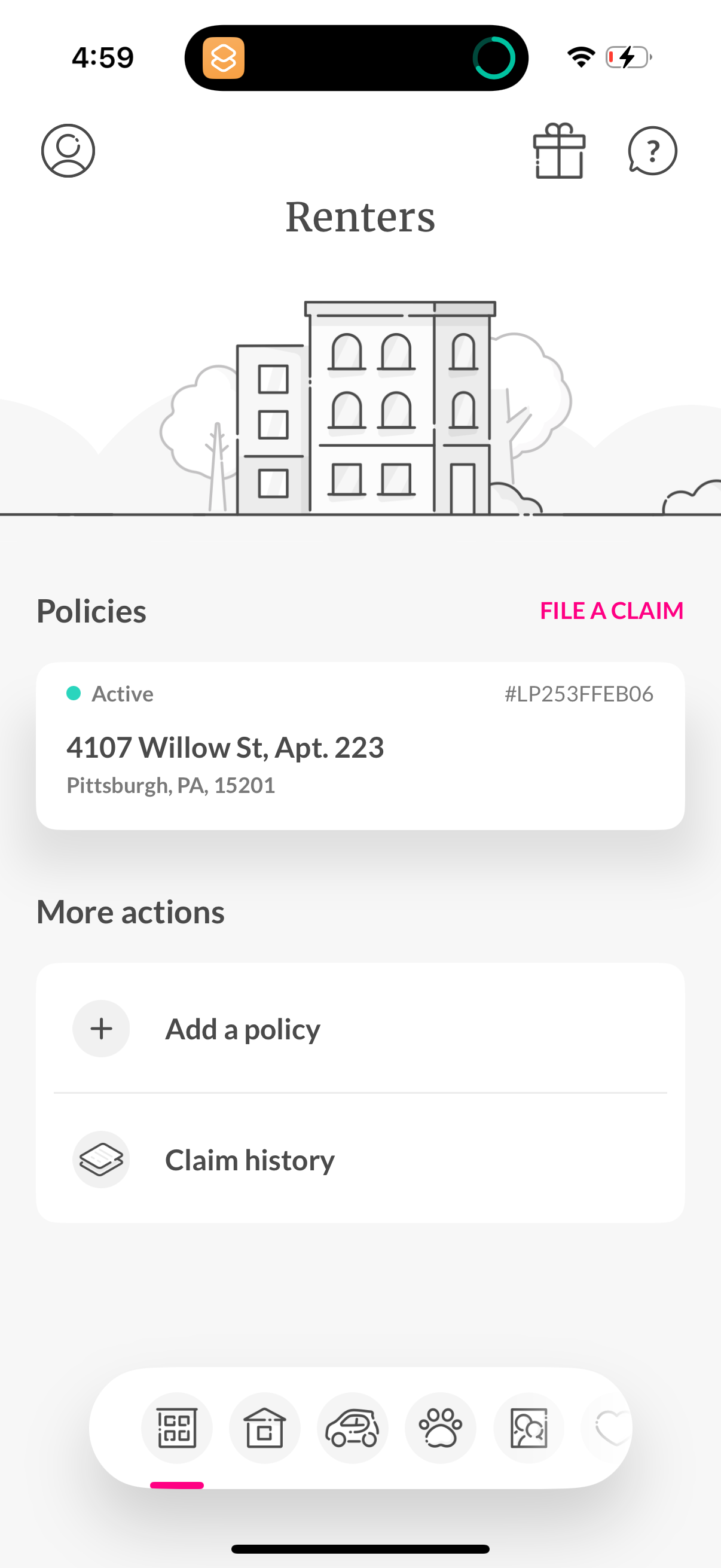This screenshot has height=1568, width=721.
Task: Tap the plus icon beside Add a policy
Action: click(101, 1029)
